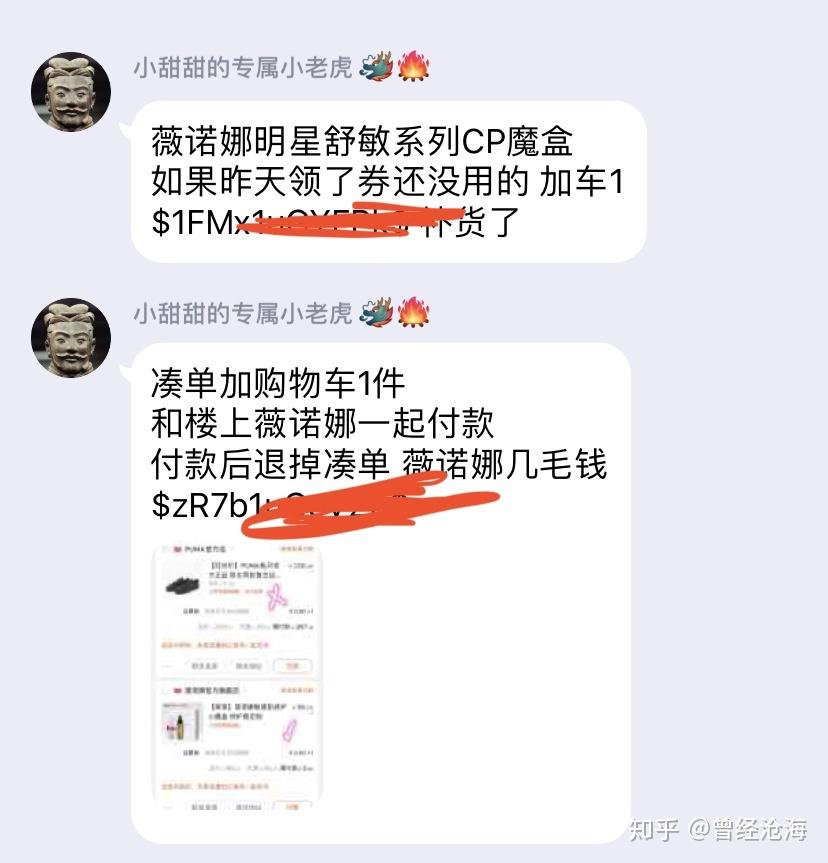Viewport: 828px width, 863px height.
Task: Open sender's avatar beside the 凑单加购物车1件 message
Action: (x=71, y=335)
